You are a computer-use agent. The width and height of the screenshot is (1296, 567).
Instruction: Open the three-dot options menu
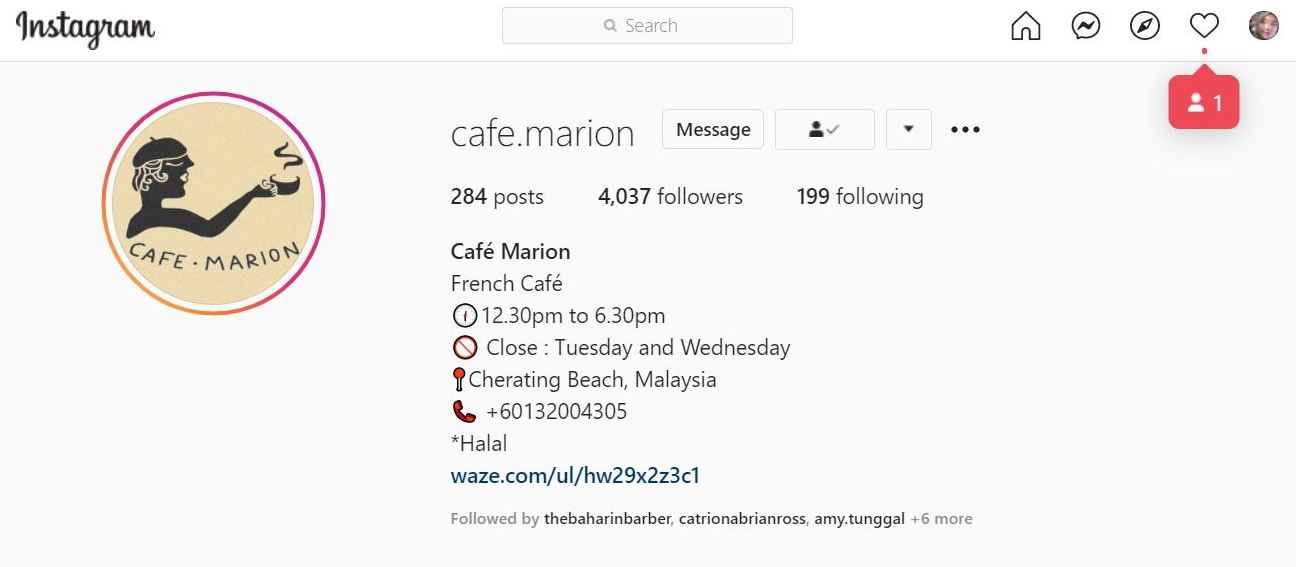[x=965, y=130]
